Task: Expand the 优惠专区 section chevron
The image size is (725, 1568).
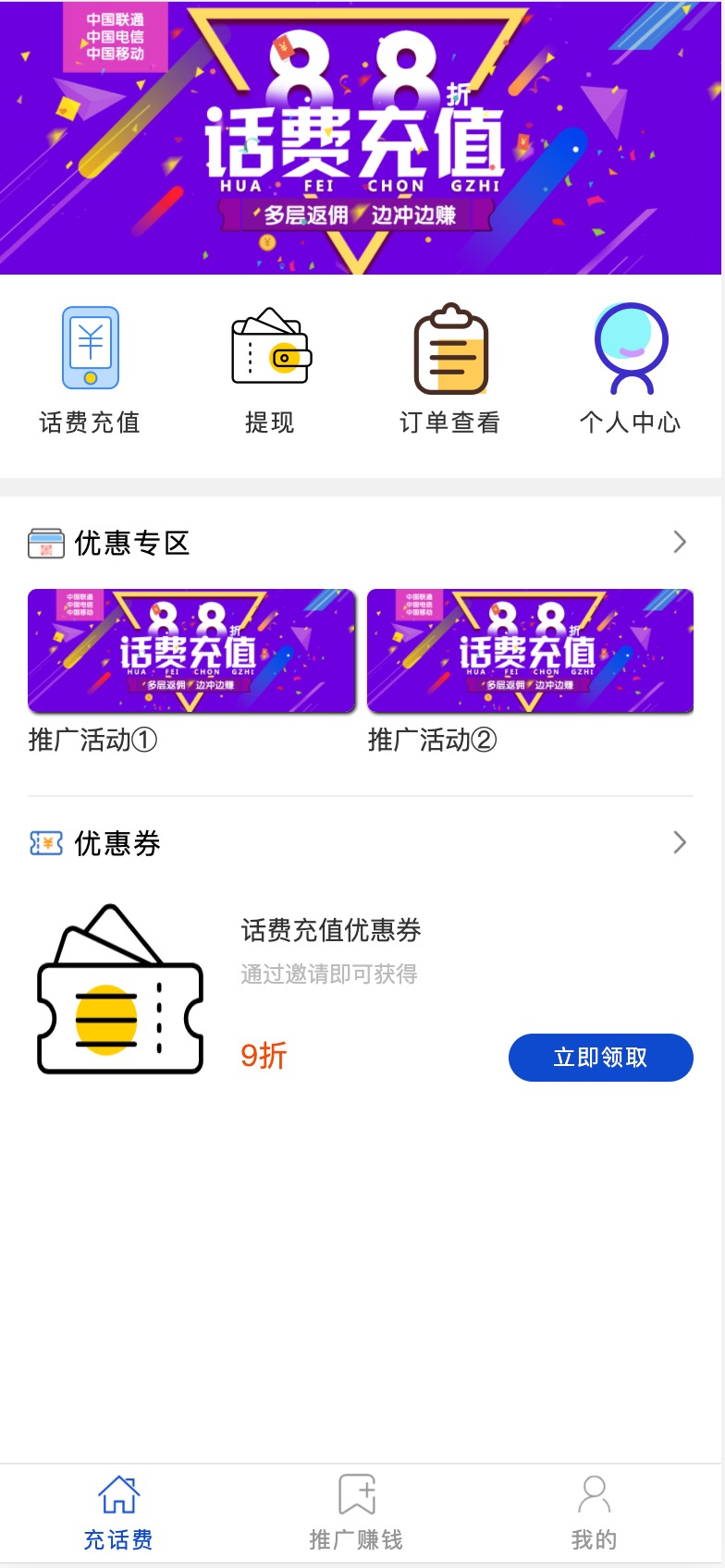Action: pyautogui.click(x=680, y=542)
